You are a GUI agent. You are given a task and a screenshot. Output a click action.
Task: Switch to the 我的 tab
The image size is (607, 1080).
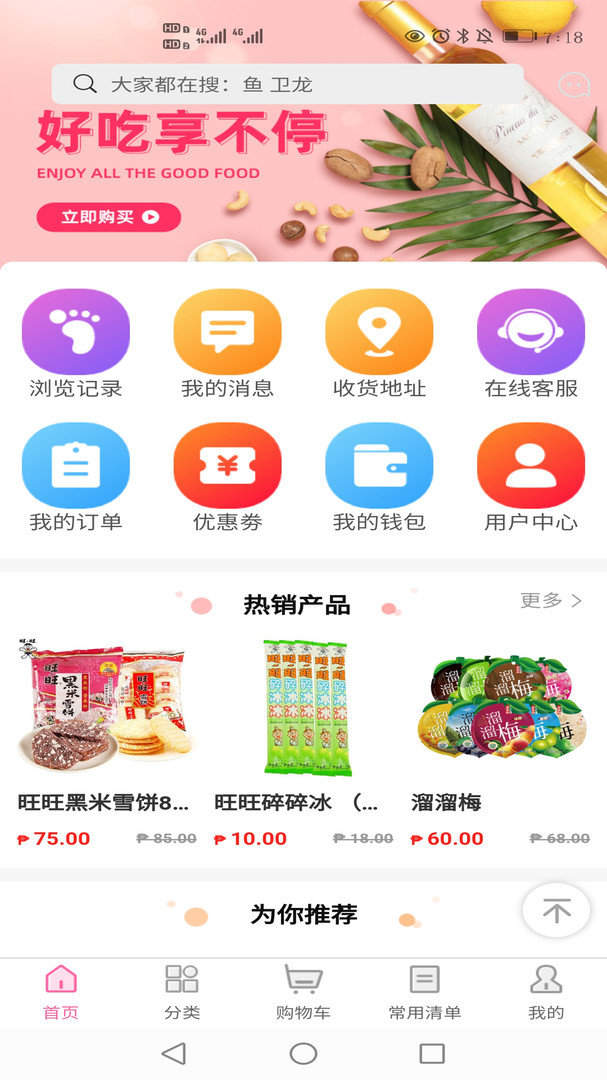click(546, 993)
